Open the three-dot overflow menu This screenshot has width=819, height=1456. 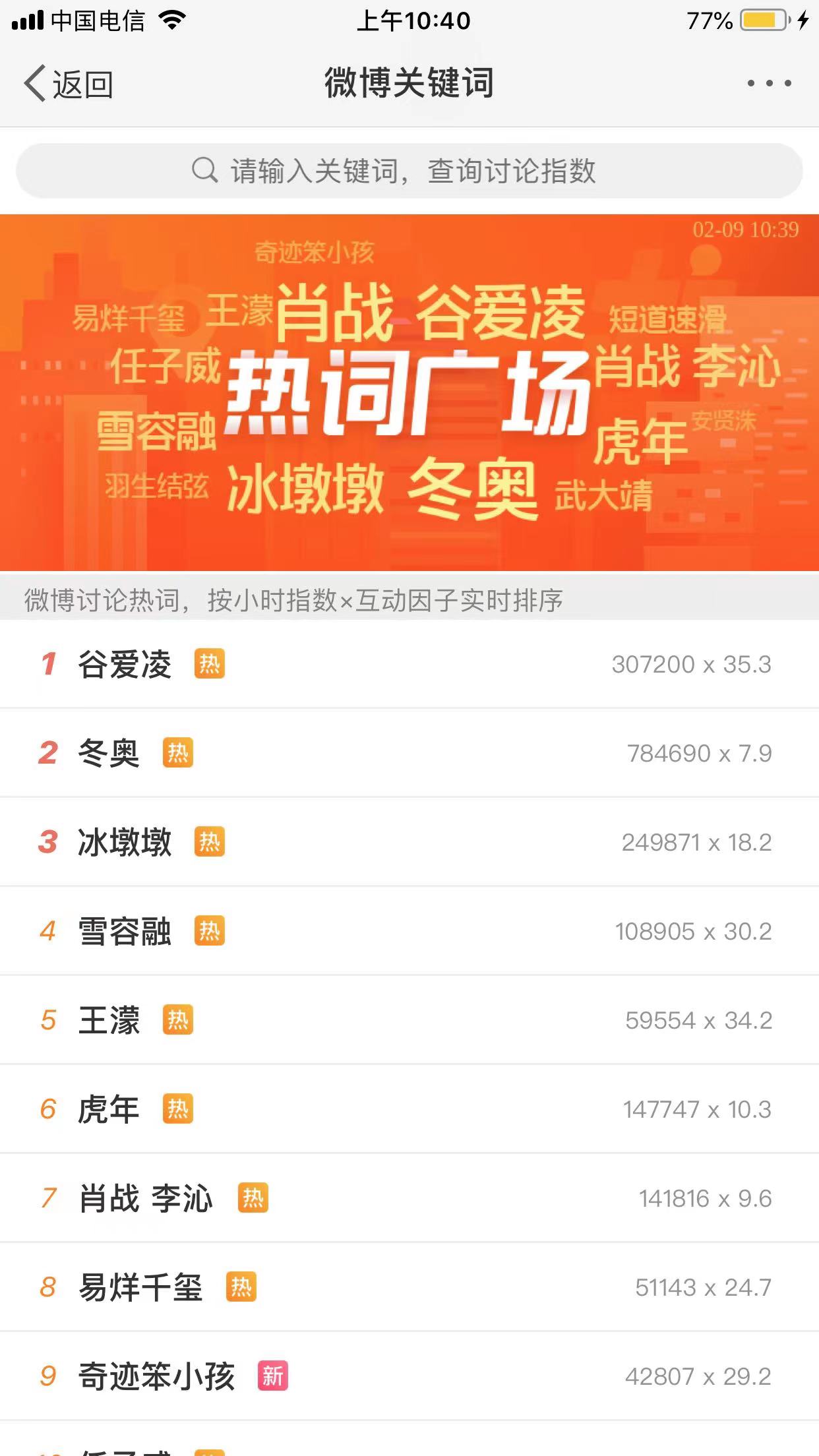click(x=769, y=84)
